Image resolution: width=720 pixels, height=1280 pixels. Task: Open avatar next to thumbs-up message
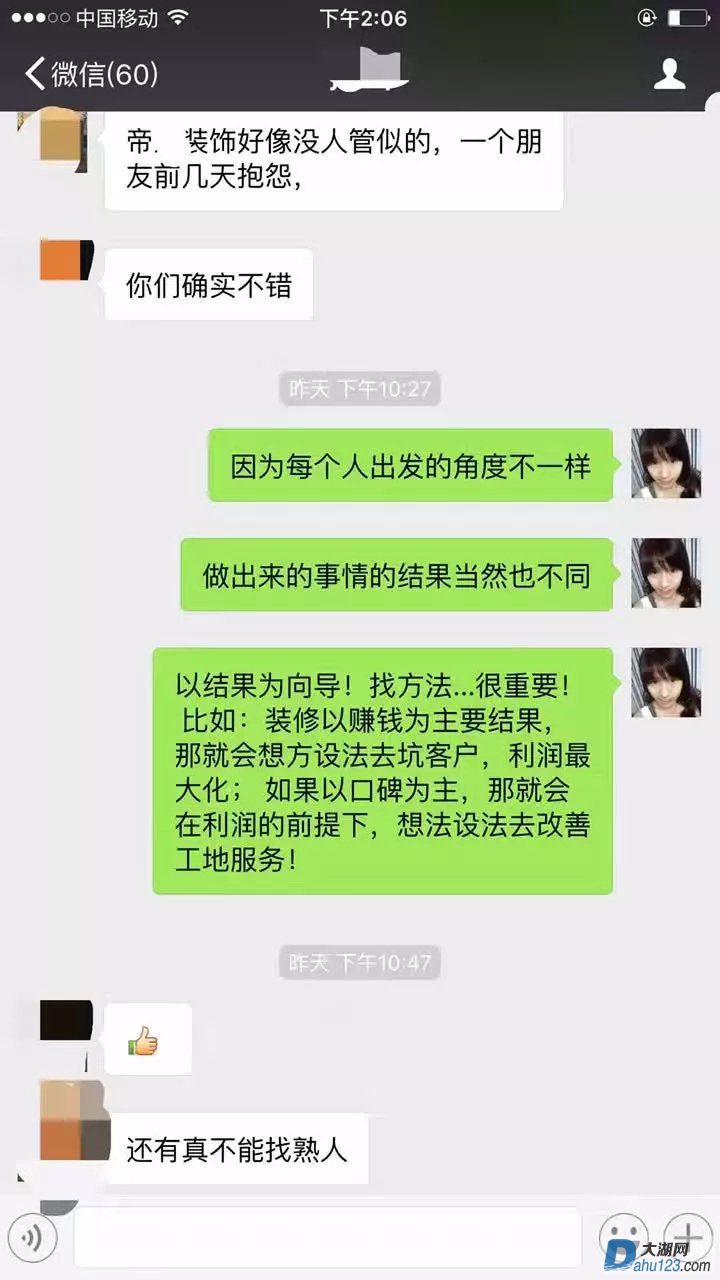tap(66, 1020)
